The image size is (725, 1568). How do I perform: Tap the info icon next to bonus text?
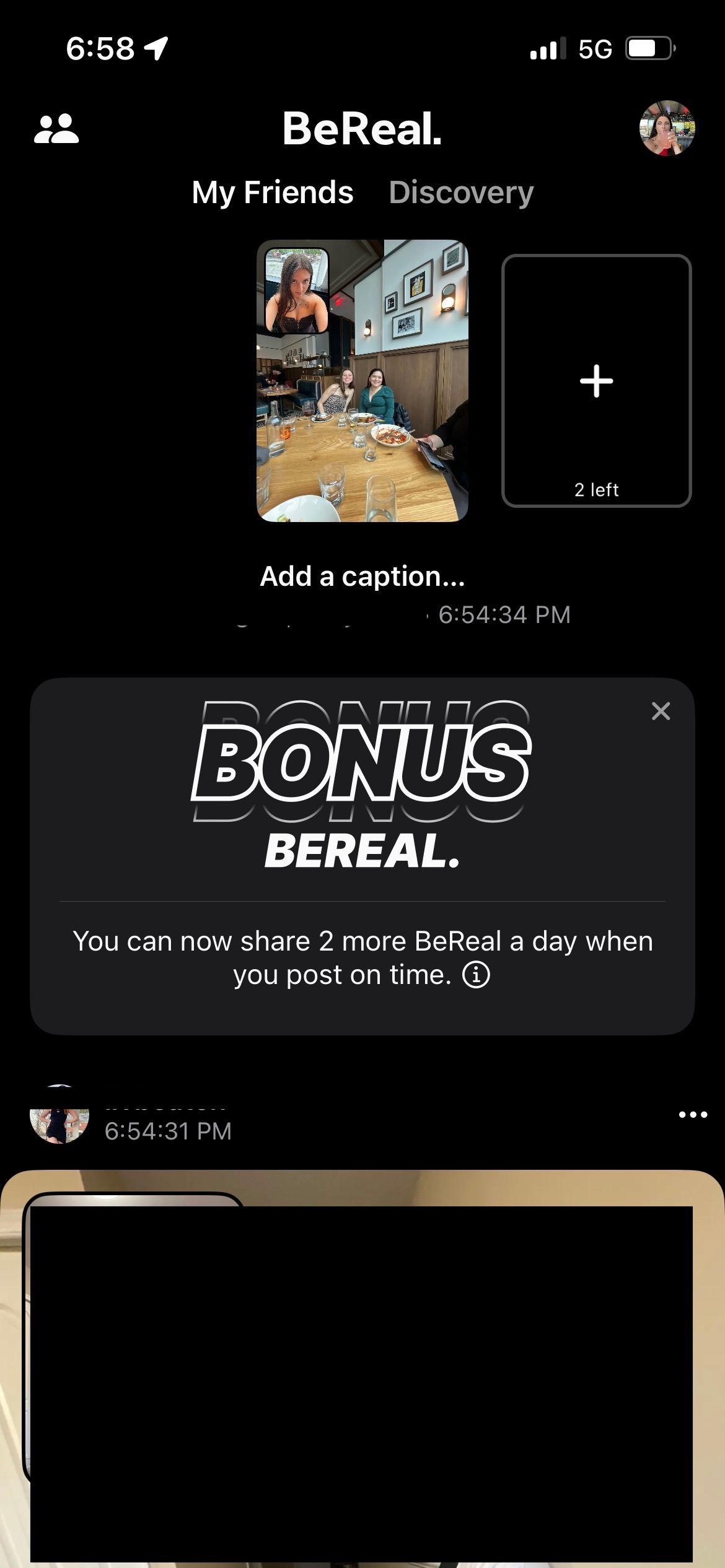(x=475, y=973)
